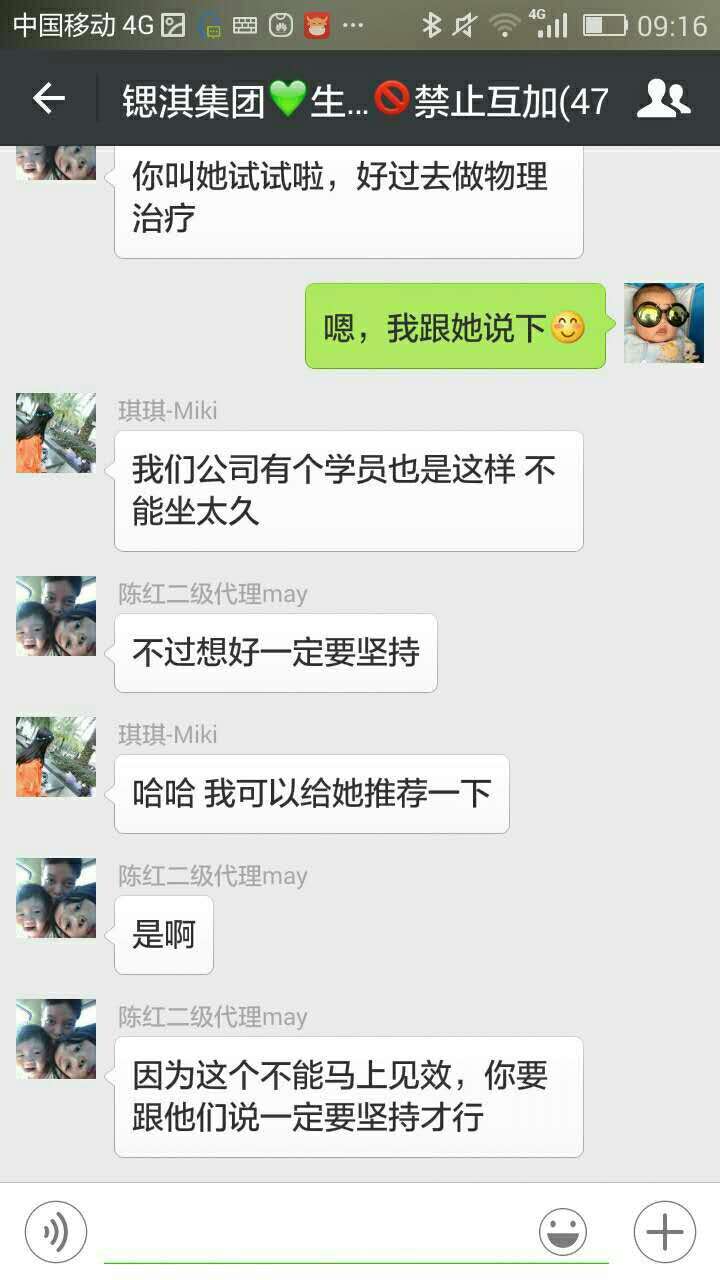Open 琪琪-Miki's avatar beside 哈哈 我可以给她推荐一下
This screenshot has height=1280, width=720.
56,757
